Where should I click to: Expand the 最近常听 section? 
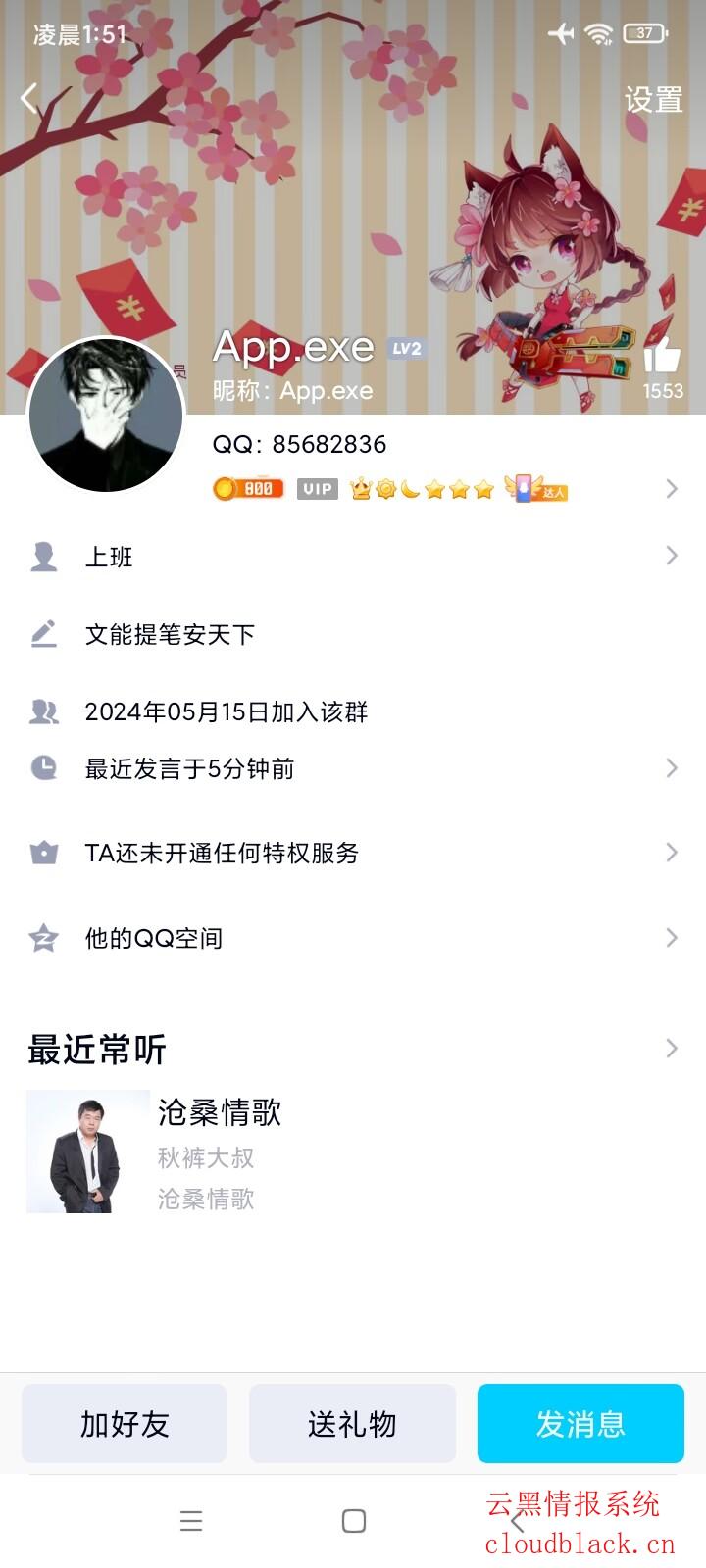tap(671, 1049)
